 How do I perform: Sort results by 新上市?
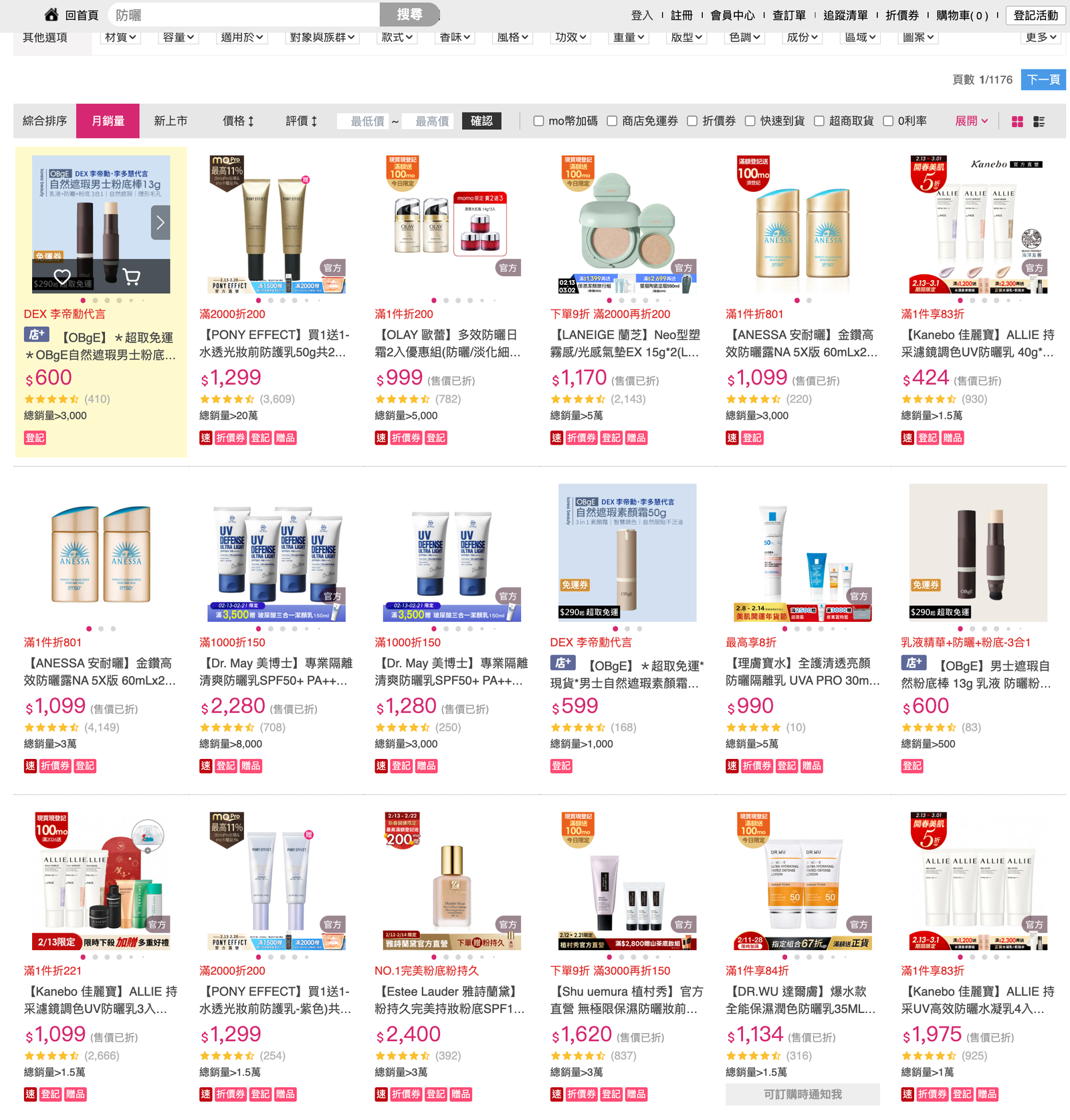click(171, 121)
